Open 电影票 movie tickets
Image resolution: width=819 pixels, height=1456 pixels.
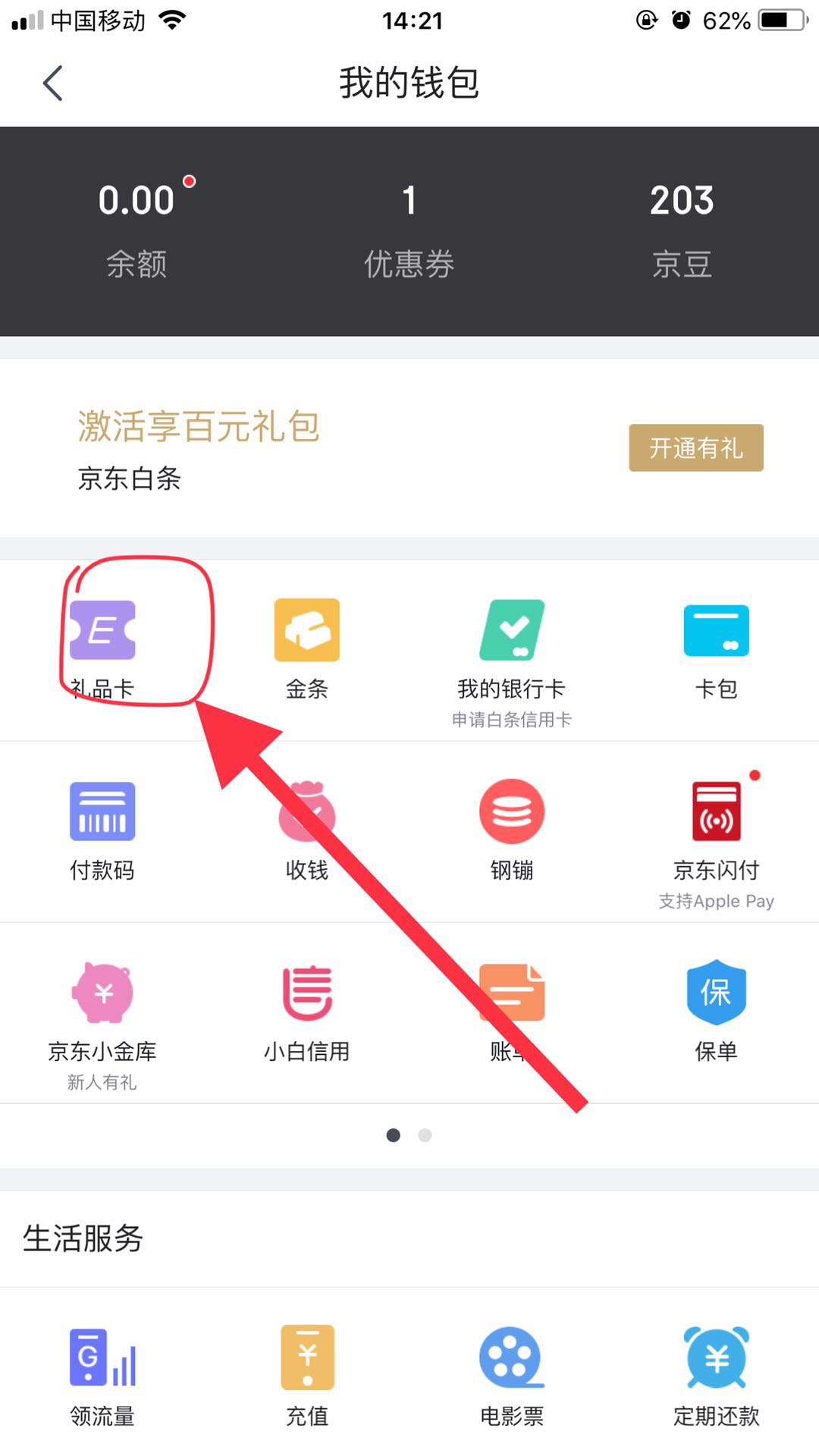click(x=512, y=1373)
